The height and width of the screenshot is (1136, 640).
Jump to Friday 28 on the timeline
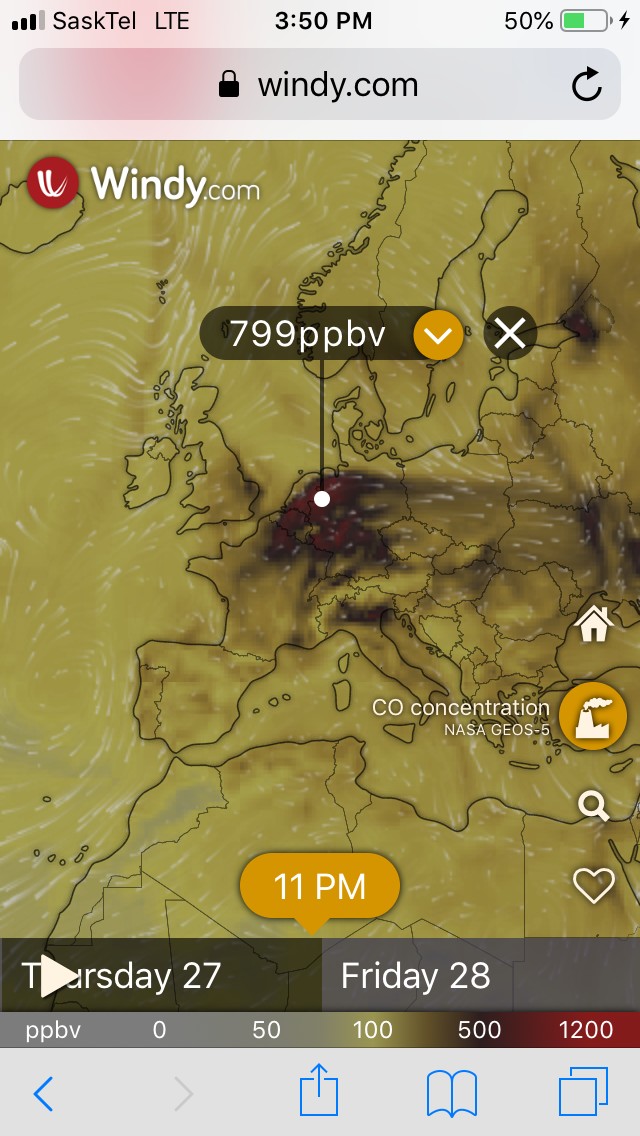(415, 976)
